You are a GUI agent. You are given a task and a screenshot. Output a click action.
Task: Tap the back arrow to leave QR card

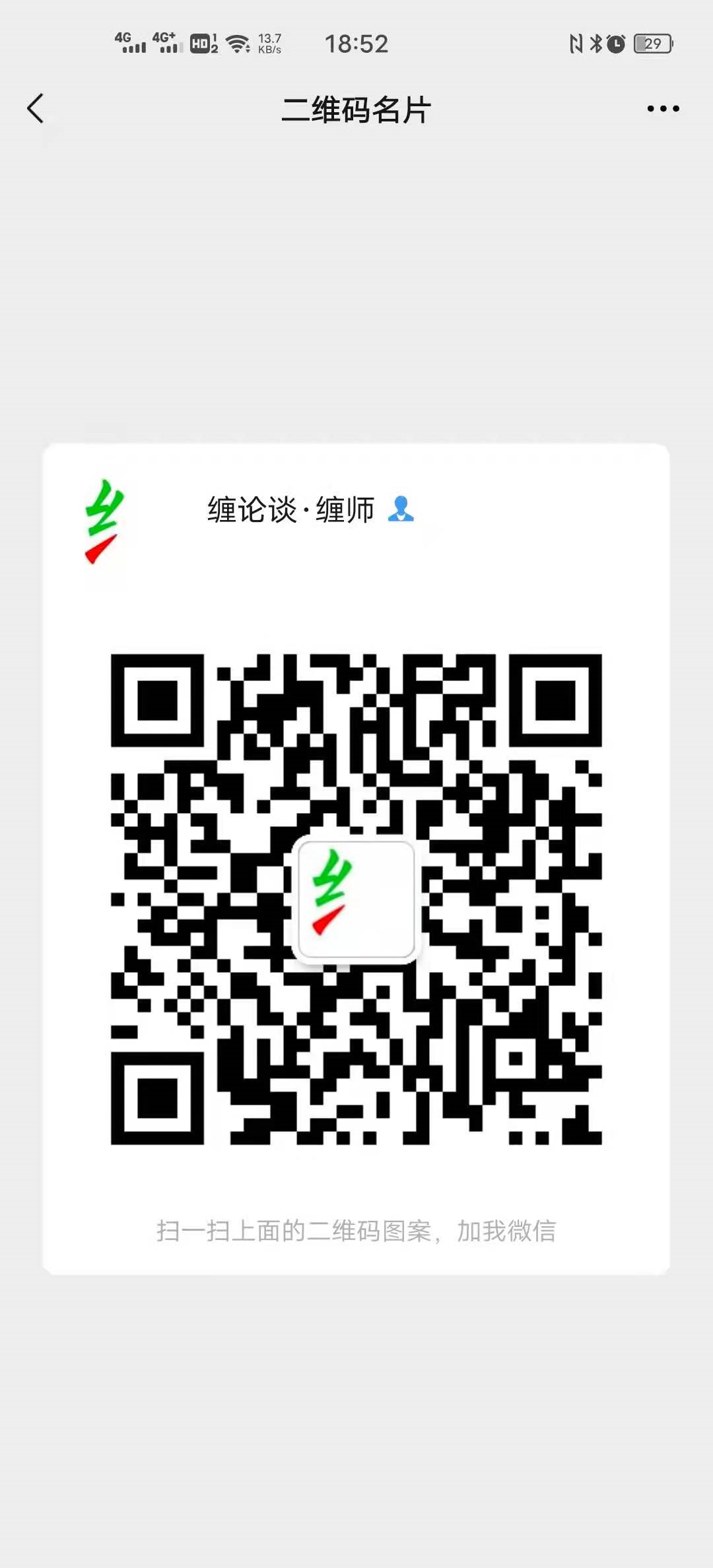pyautogui.click(x=36, y=108)
